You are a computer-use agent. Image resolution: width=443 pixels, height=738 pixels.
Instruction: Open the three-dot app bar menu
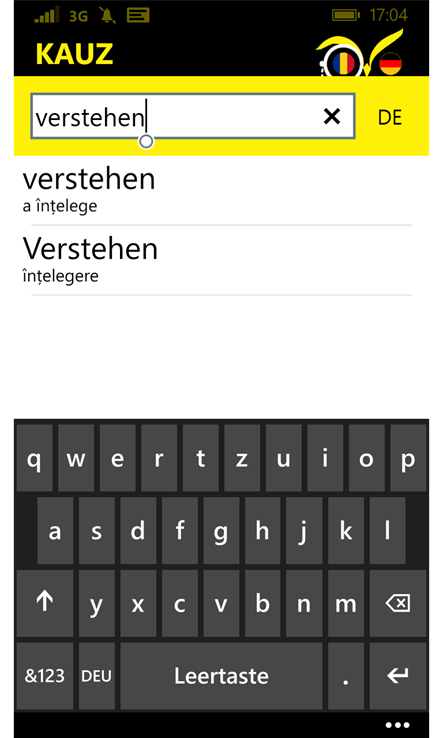coord(397,725)
